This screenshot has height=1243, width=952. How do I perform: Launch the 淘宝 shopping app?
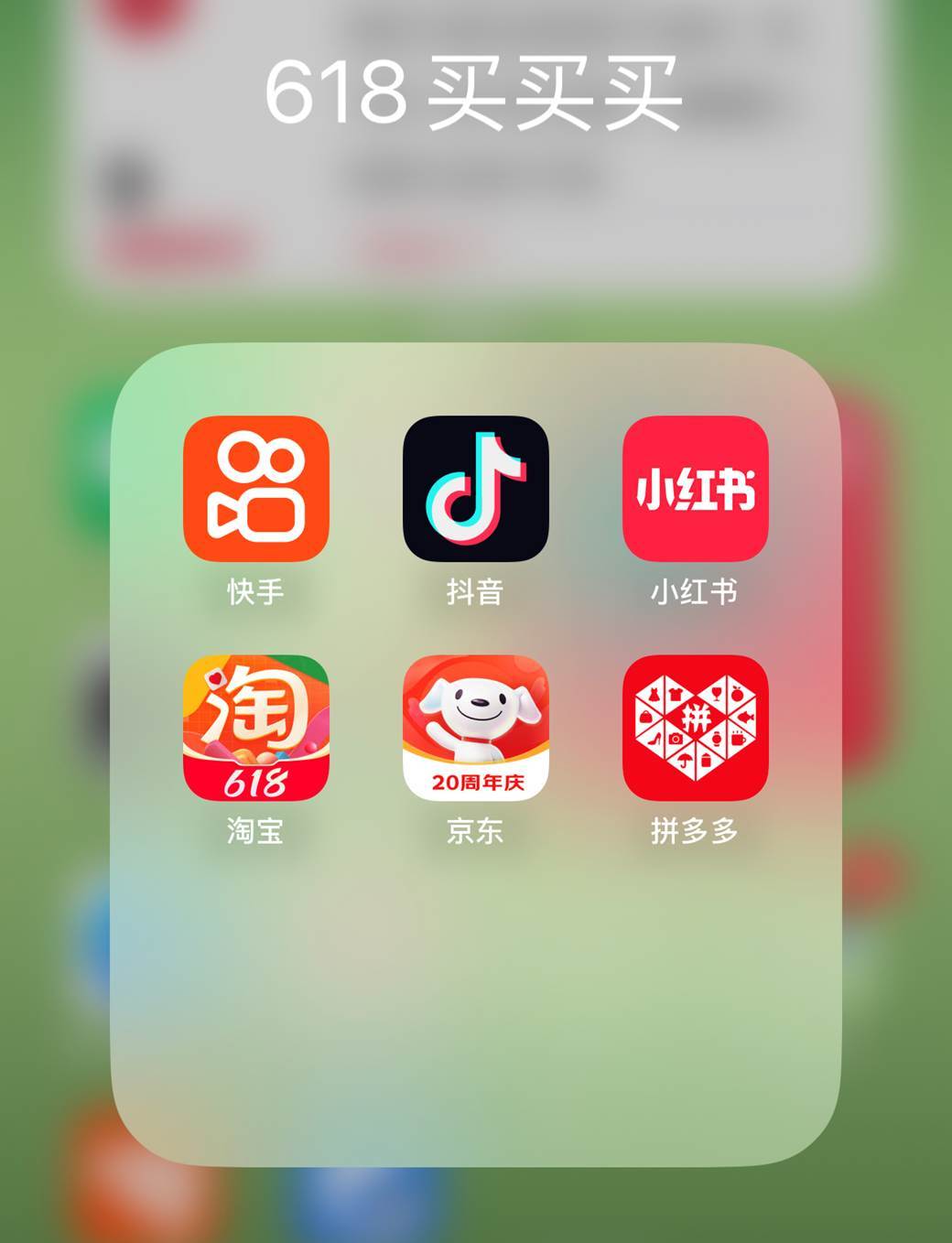click(x=255, y=728)
